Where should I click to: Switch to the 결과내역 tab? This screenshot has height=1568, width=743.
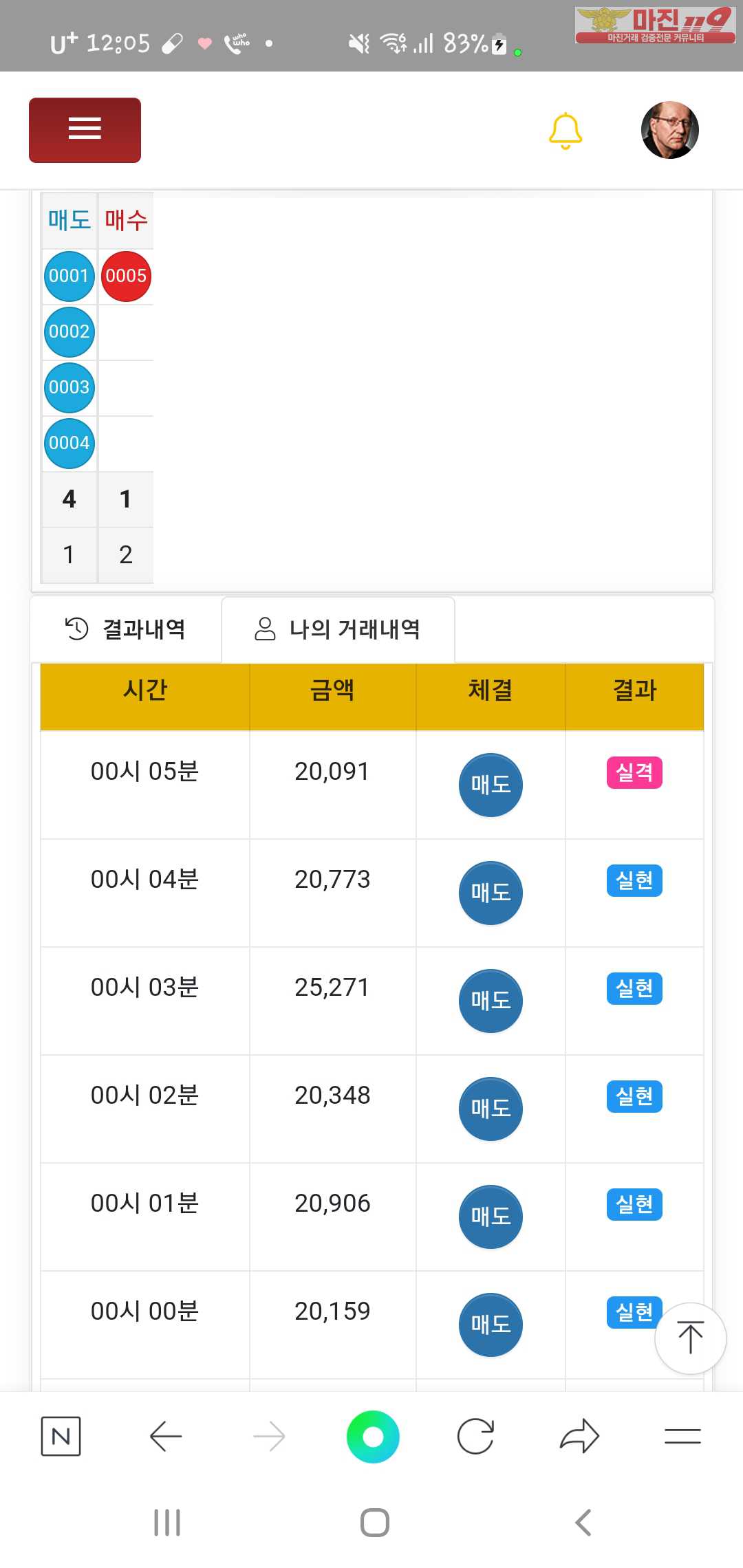coord(125,629)
